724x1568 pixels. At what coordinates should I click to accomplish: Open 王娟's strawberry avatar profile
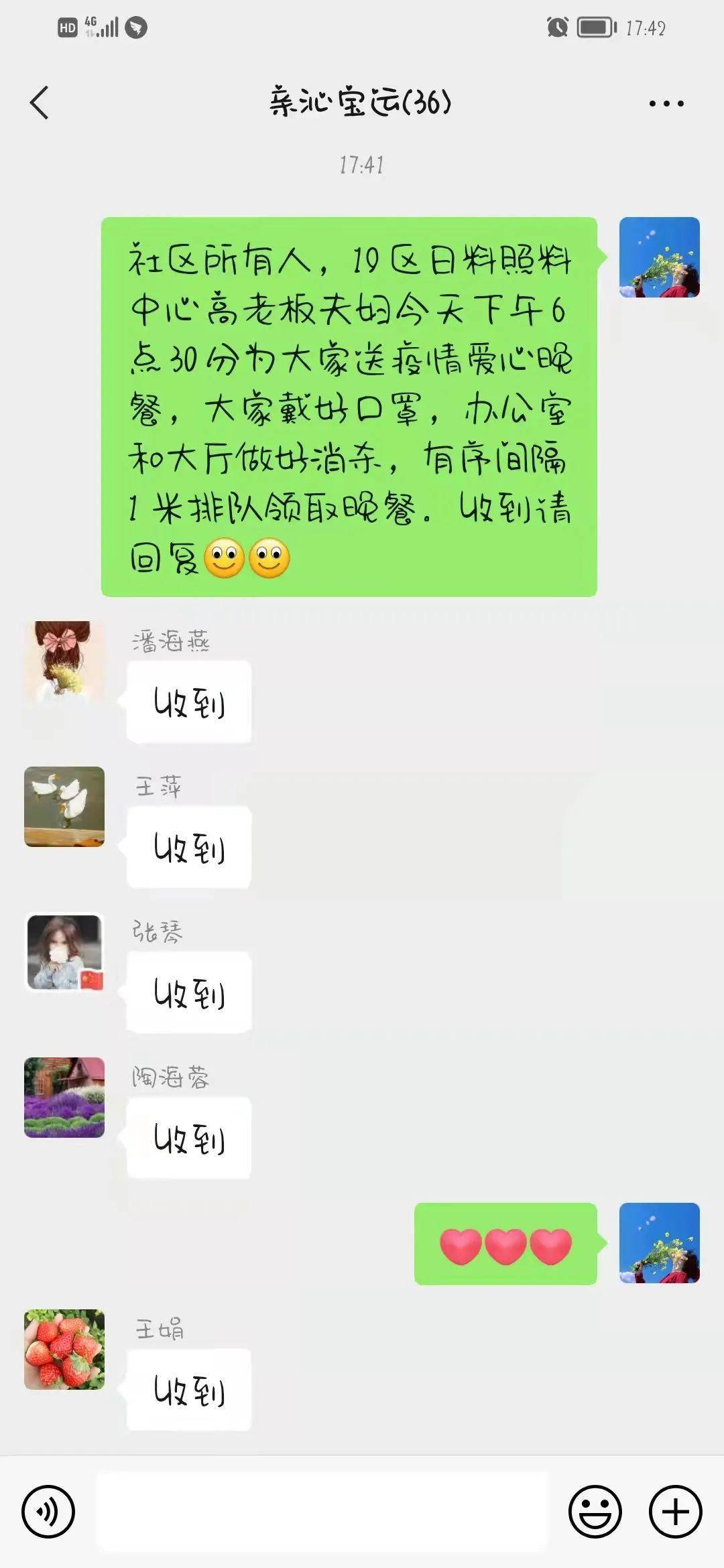click(64, 1350)
